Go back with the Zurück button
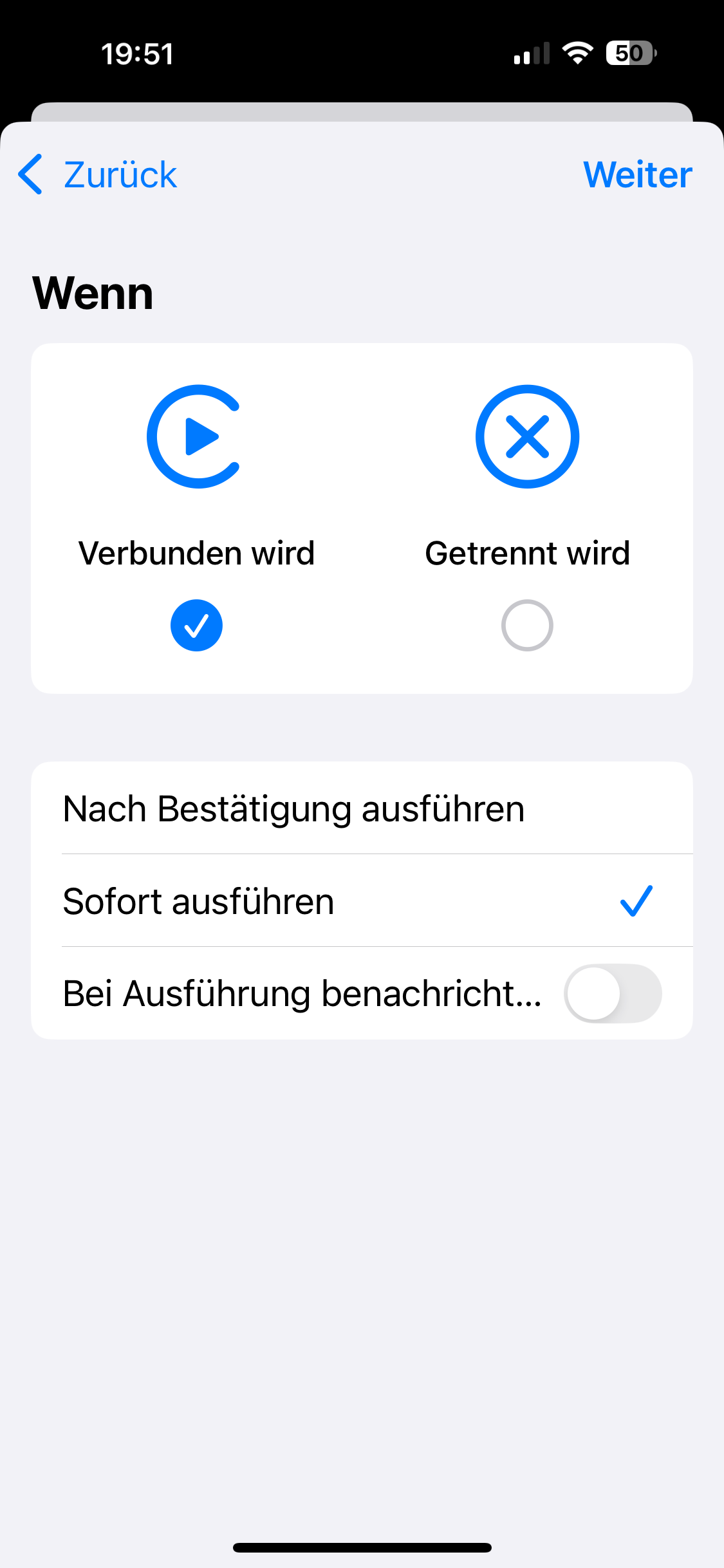 (x=98, y=174)
